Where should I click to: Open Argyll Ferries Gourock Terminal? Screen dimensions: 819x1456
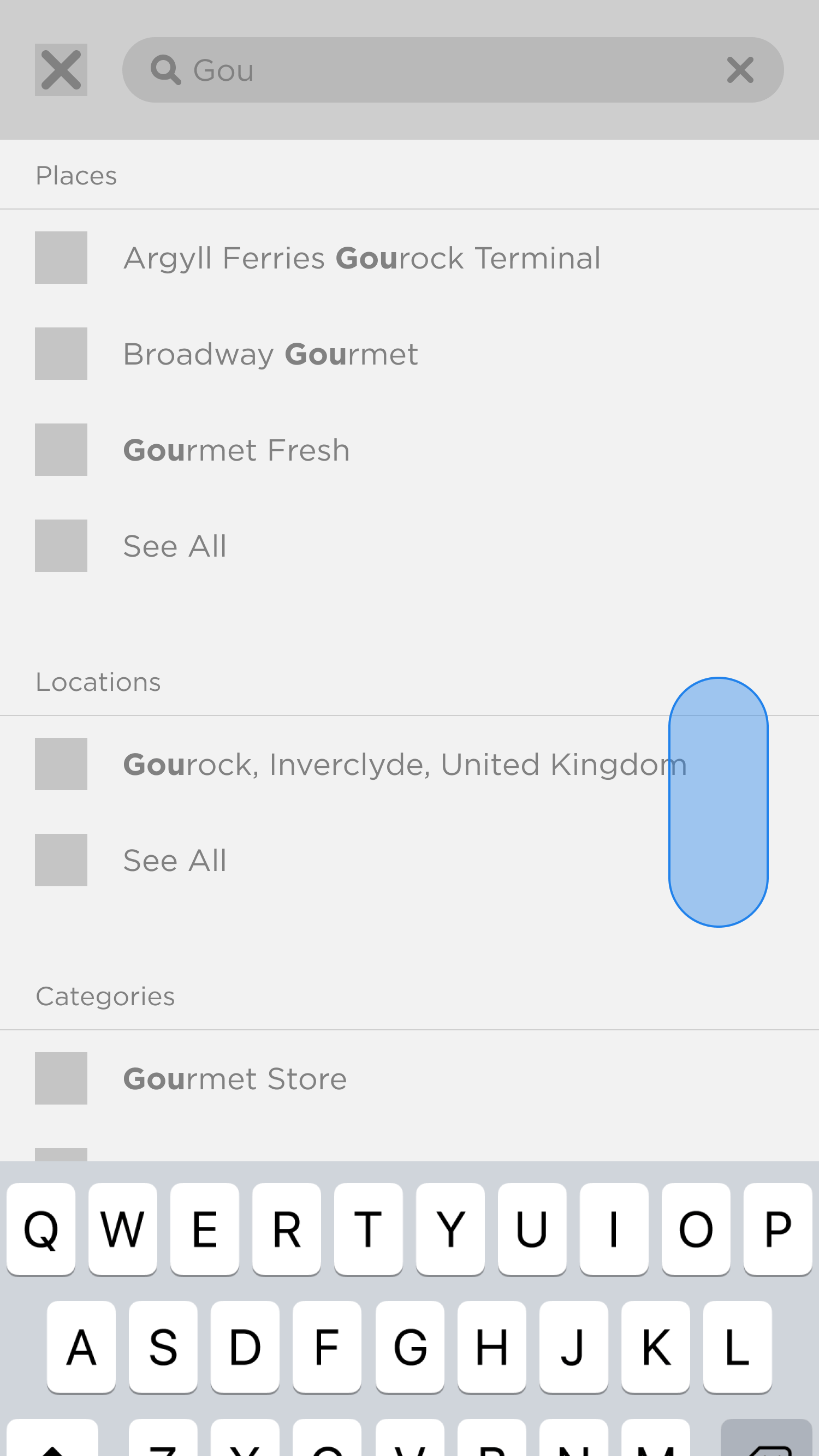click(362, 258)
